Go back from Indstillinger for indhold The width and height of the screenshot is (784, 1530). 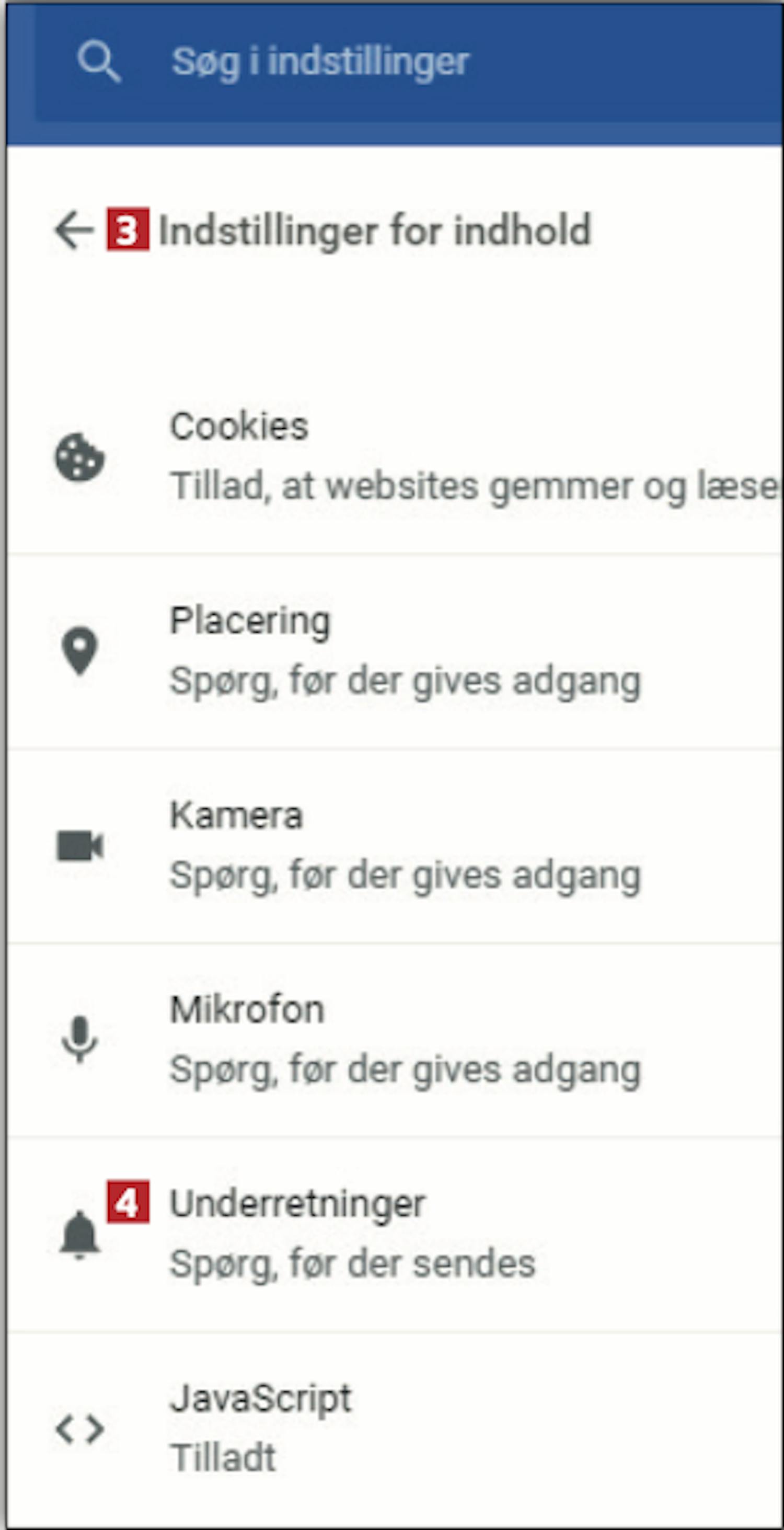point(74,231)
